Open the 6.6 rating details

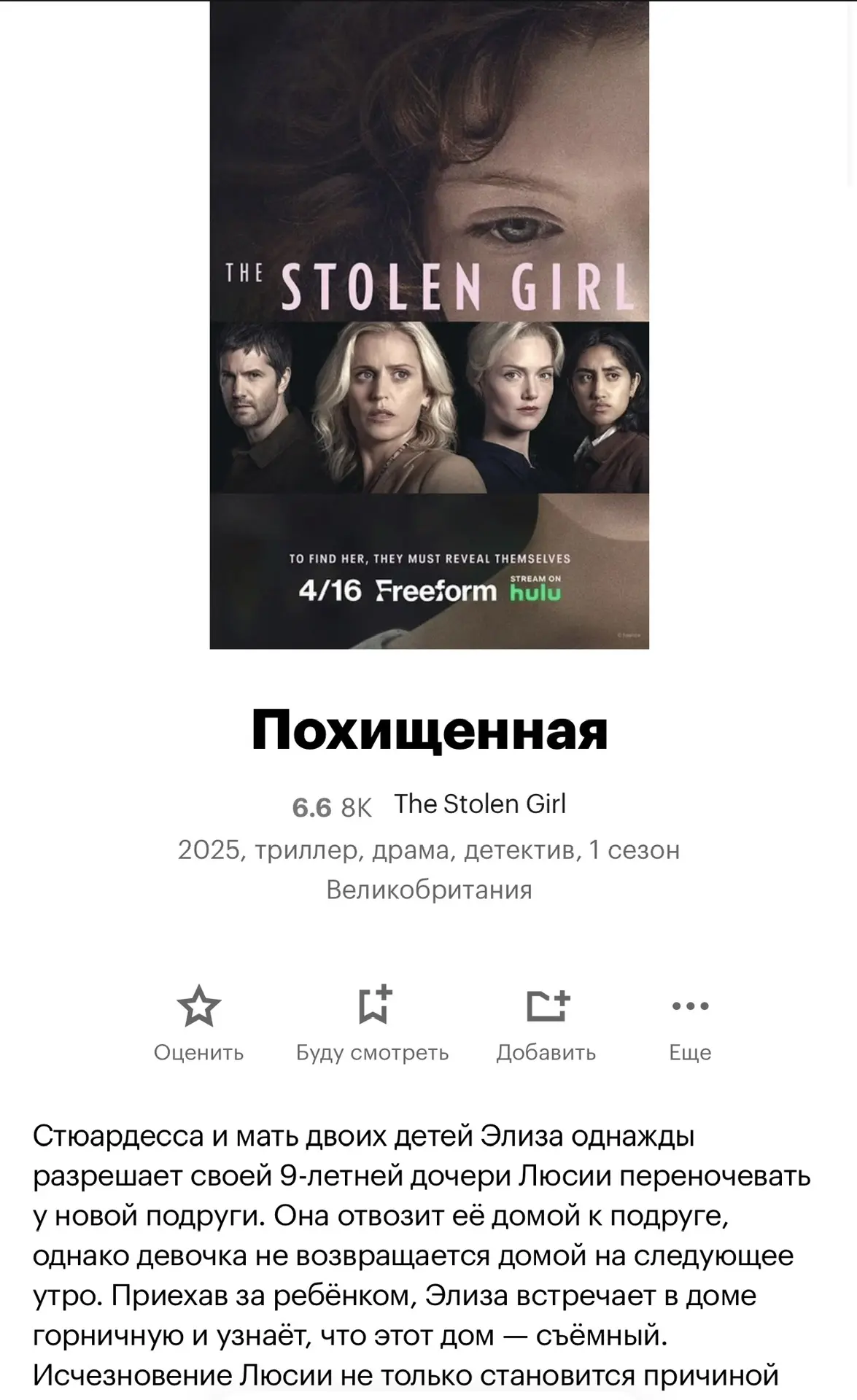click(x=312, y=807)
